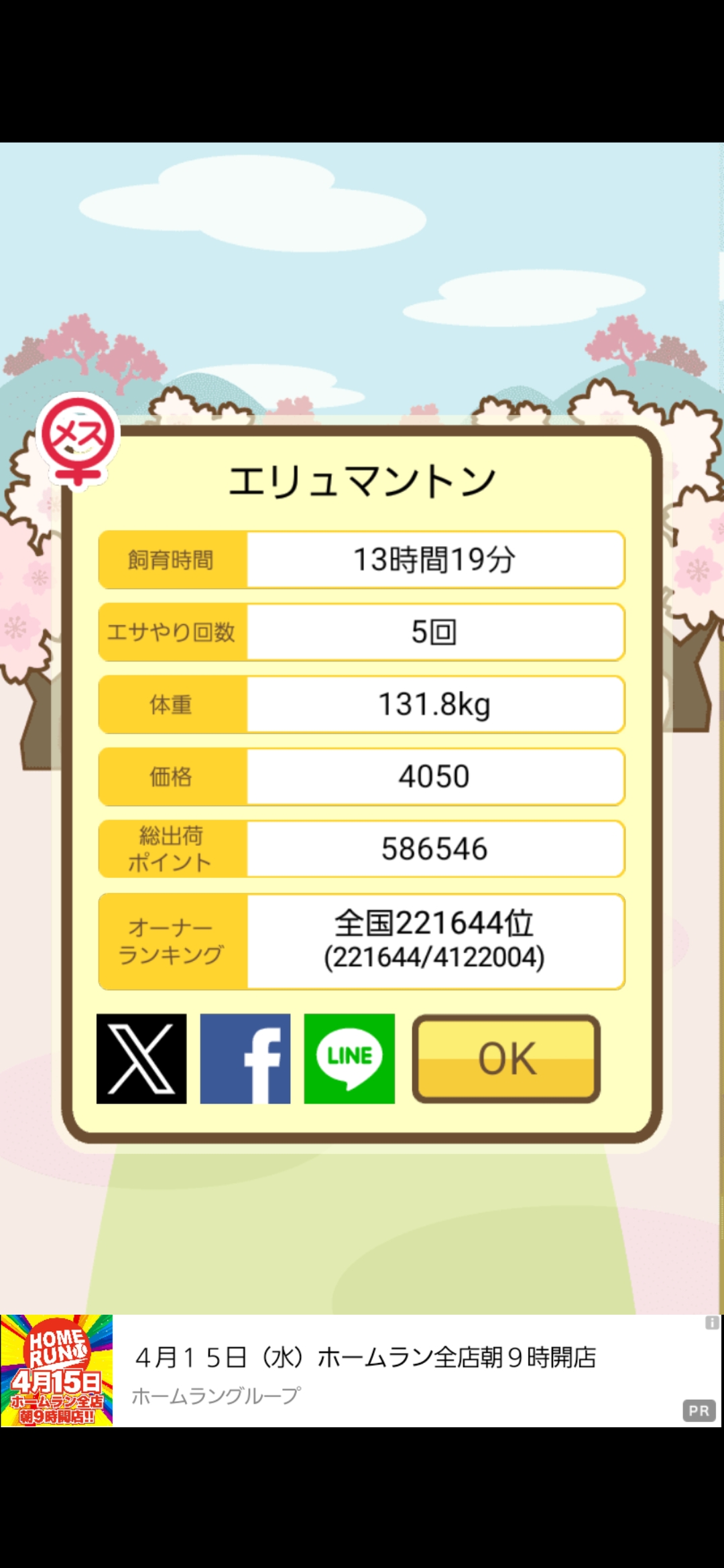The height and width of the screenshot is (1568, 724).
Task: Confirm with the OK button
Action: pos(506,1059)
